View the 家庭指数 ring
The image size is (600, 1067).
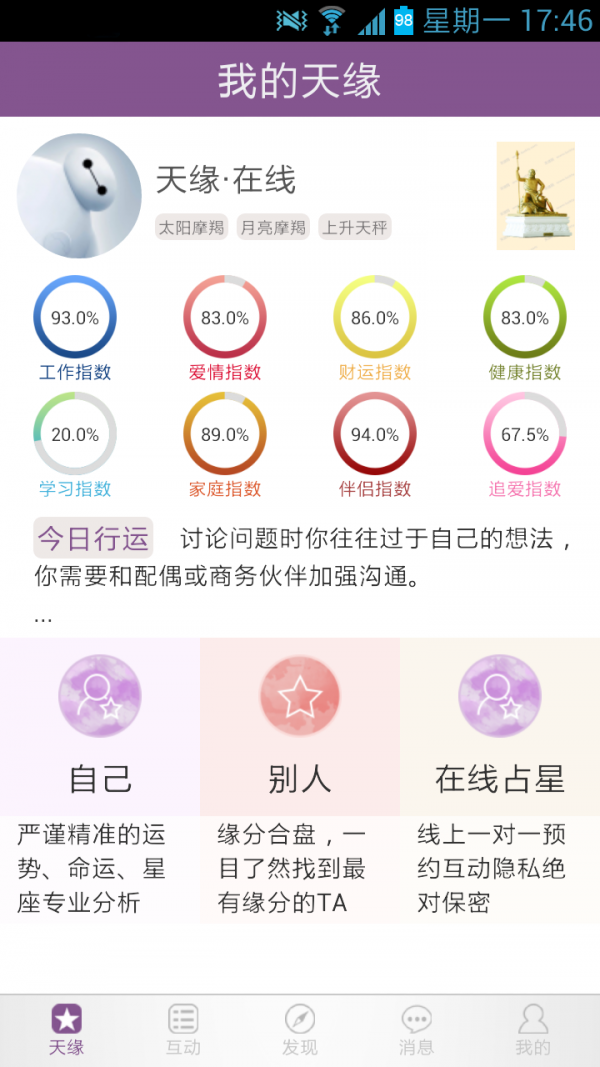[225, 435]
